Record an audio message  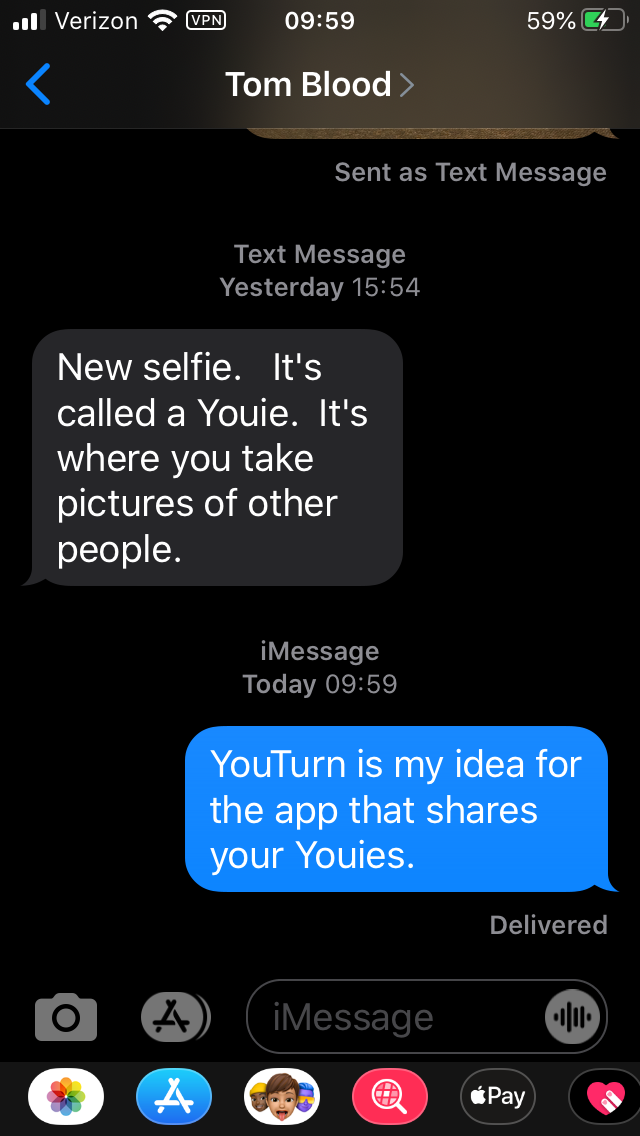pos(574,1018)
